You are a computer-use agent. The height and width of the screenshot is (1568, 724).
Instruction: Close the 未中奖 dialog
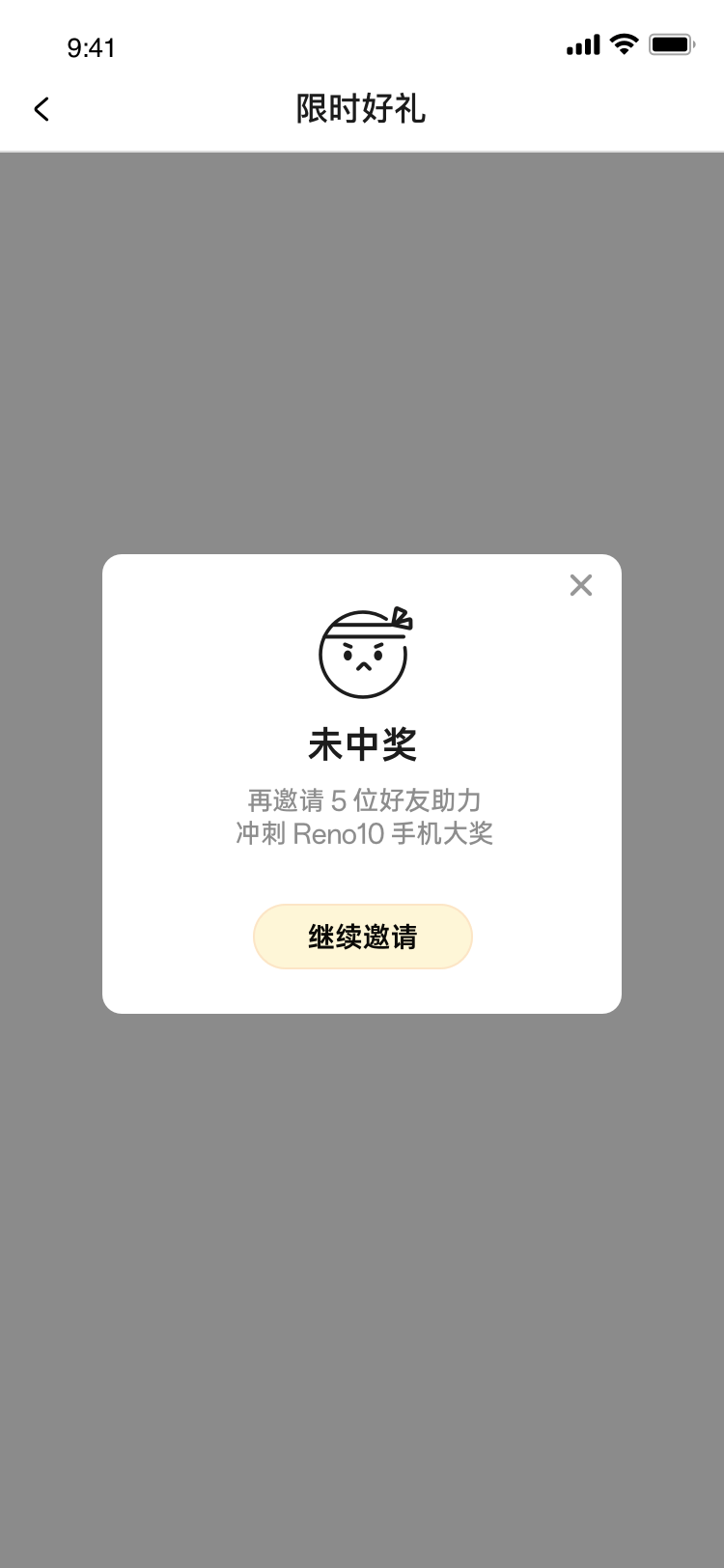click(580, 585)
